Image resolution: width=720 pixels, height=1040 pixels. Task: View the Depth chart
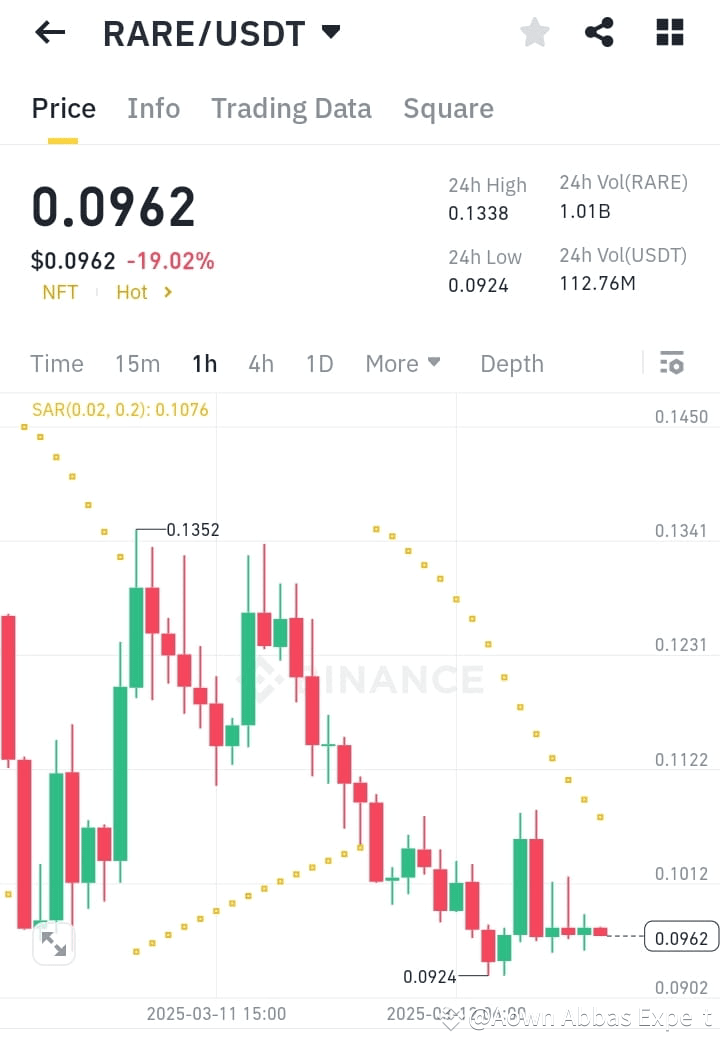[511, 364]
